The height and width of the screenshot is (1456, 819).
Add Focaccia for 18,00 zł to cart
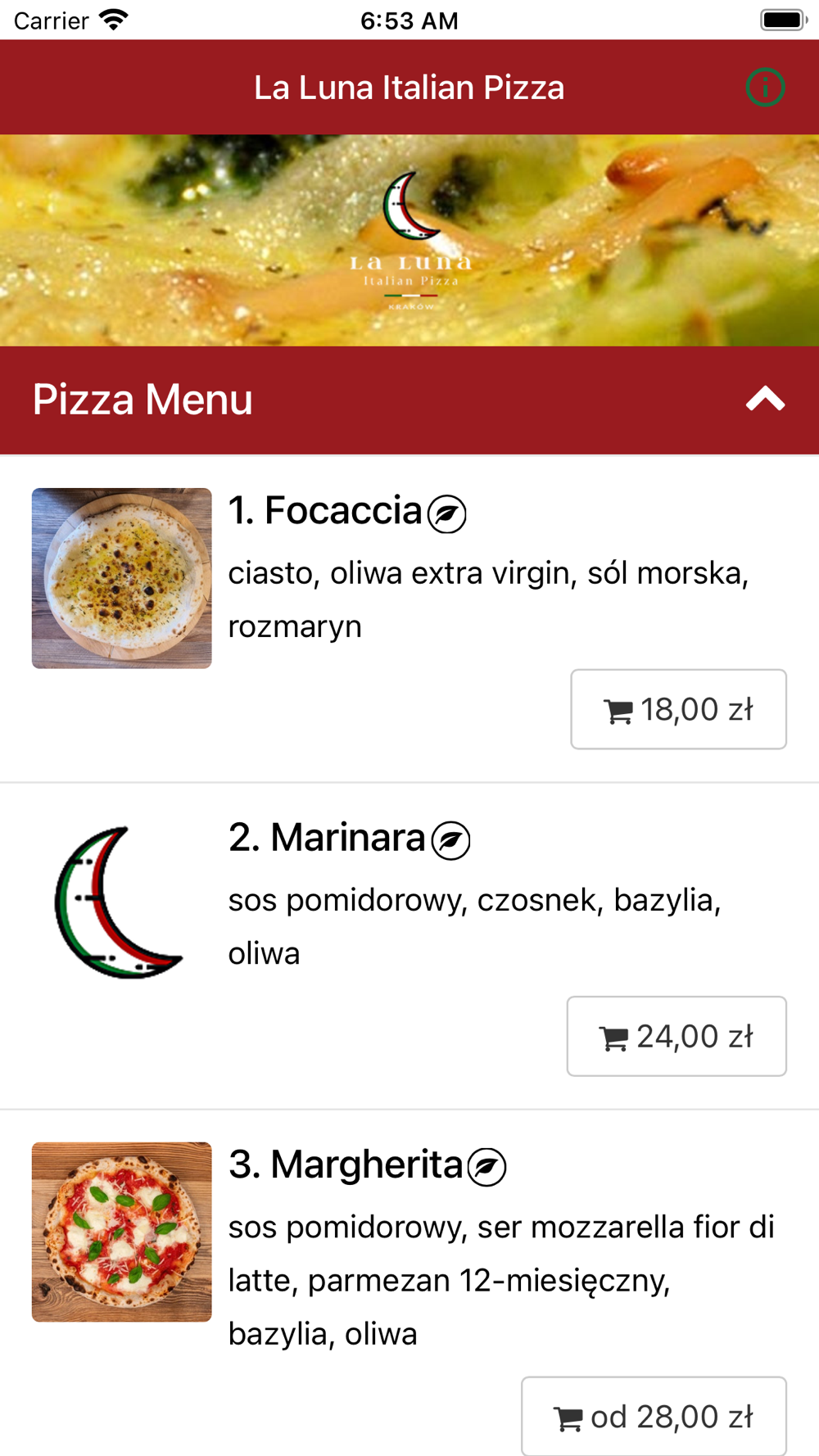[678, 709]
